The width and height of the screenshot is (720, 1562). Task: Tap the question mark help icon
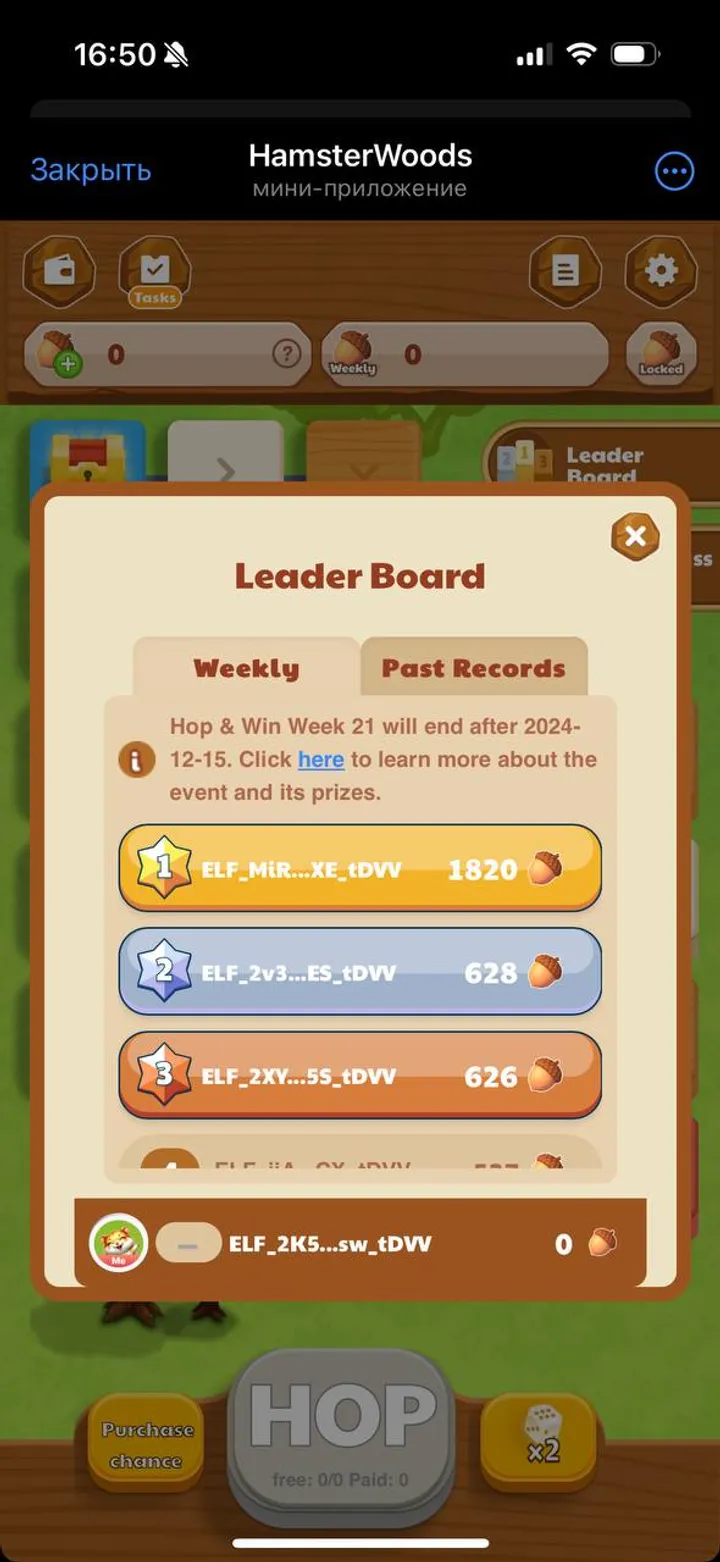[286, 353]
